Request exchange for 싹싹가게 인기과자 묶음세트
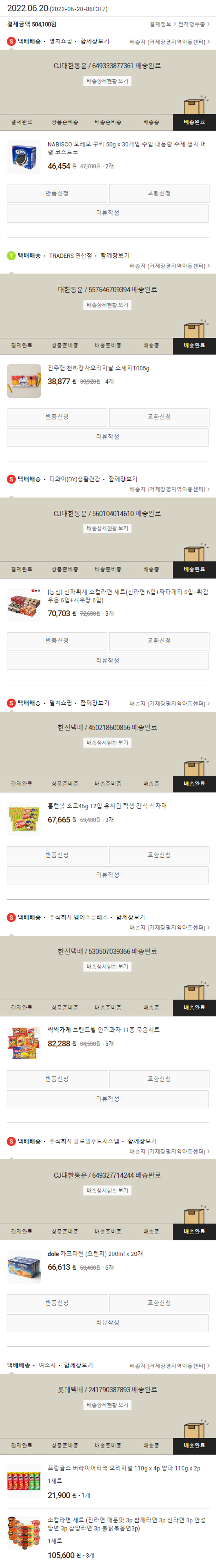Viewport: 216px width, 1568px height. [159, 1079]
